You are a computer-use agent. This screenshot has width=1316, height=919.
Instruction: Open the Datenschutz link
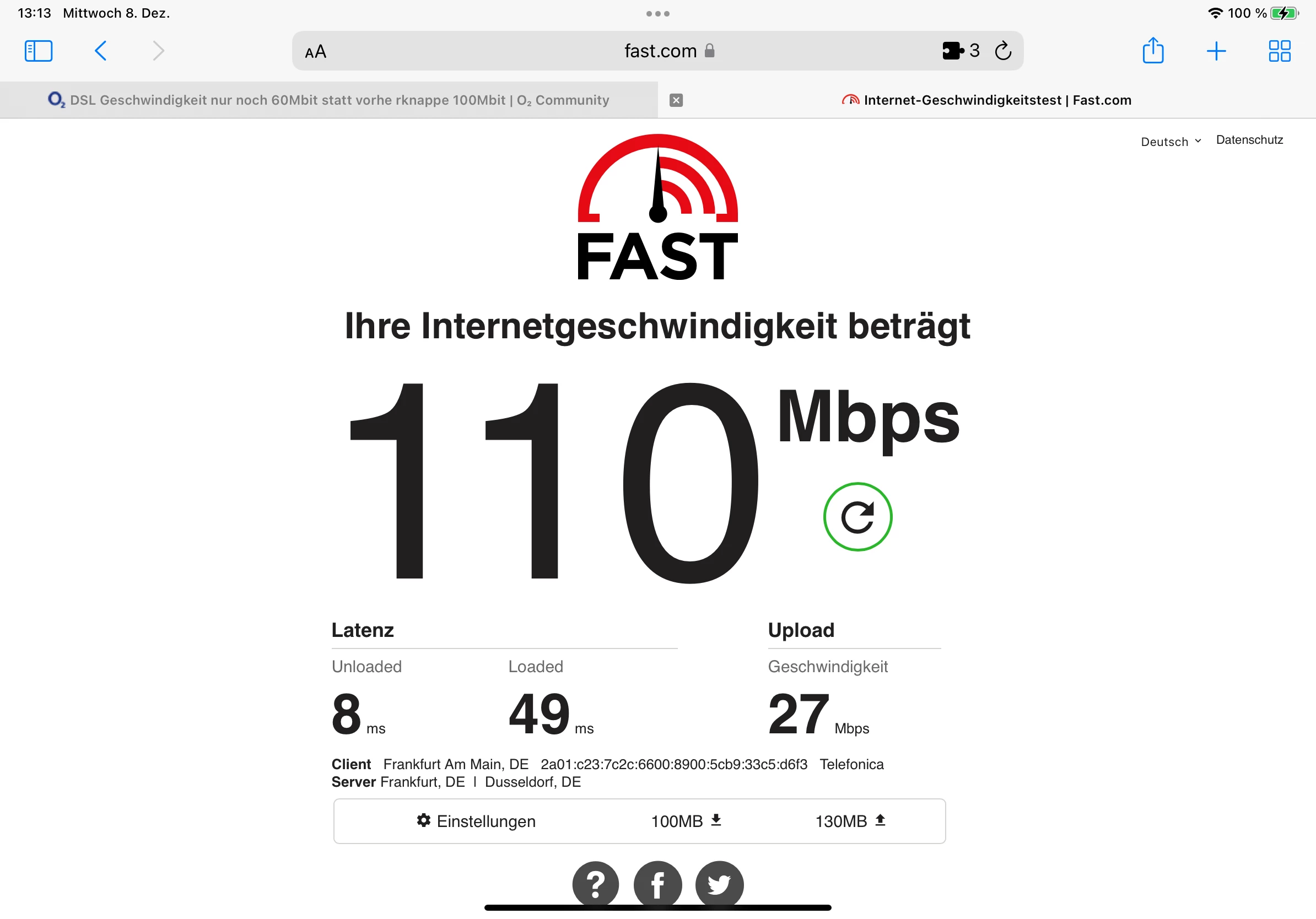[1249, 140]
